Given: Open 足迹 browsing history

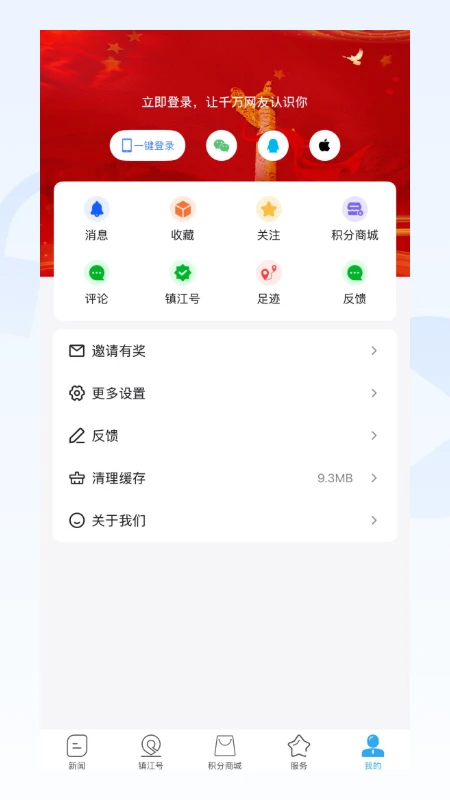Looking at the screenshot, I should click(269, 283).
